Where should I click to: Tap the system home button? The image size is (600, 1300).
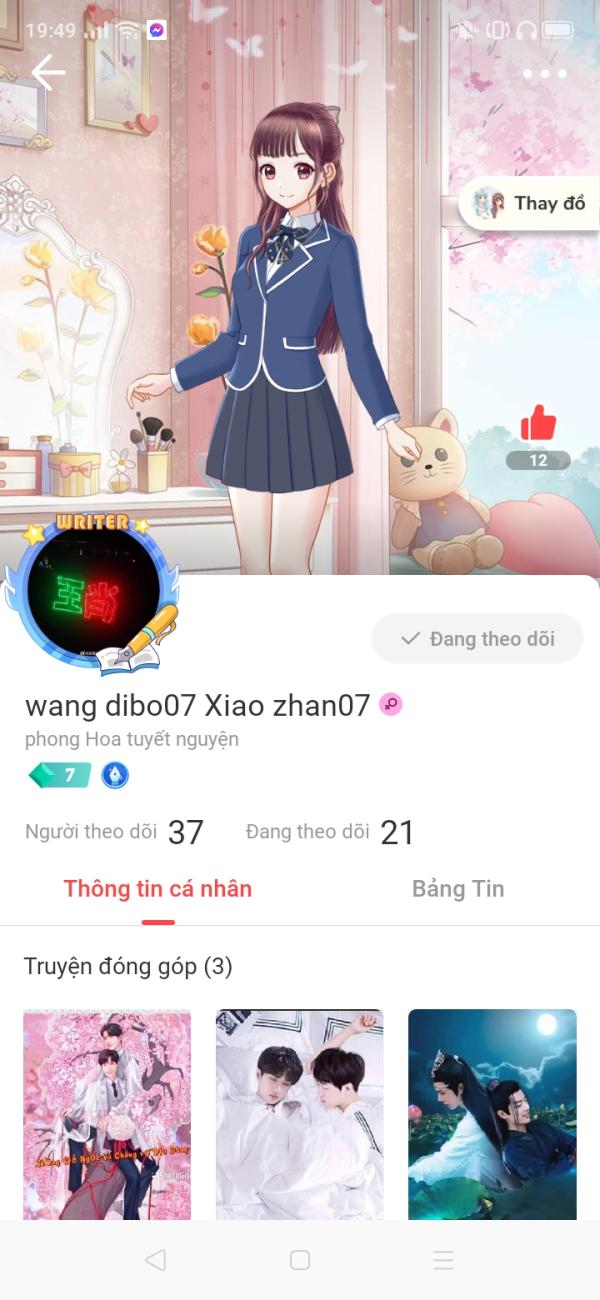click(x=300, y=1260)
